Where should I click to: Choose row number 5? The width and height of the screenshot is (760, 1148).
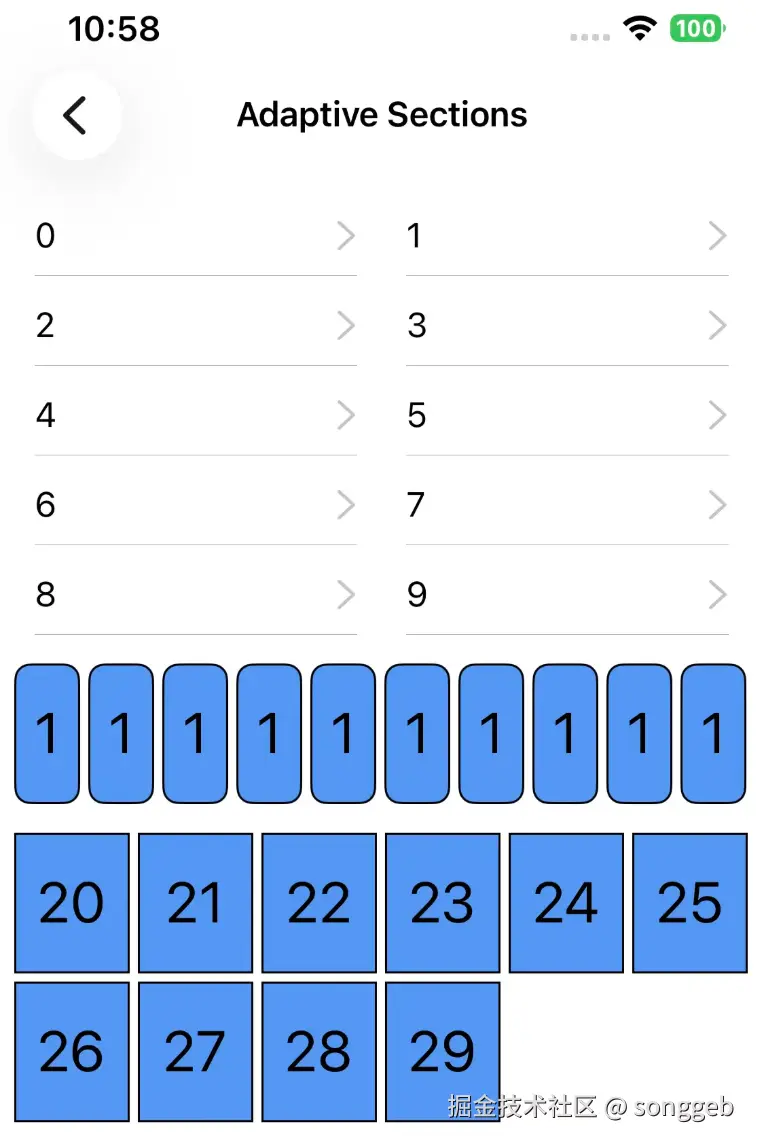(567, 415)
